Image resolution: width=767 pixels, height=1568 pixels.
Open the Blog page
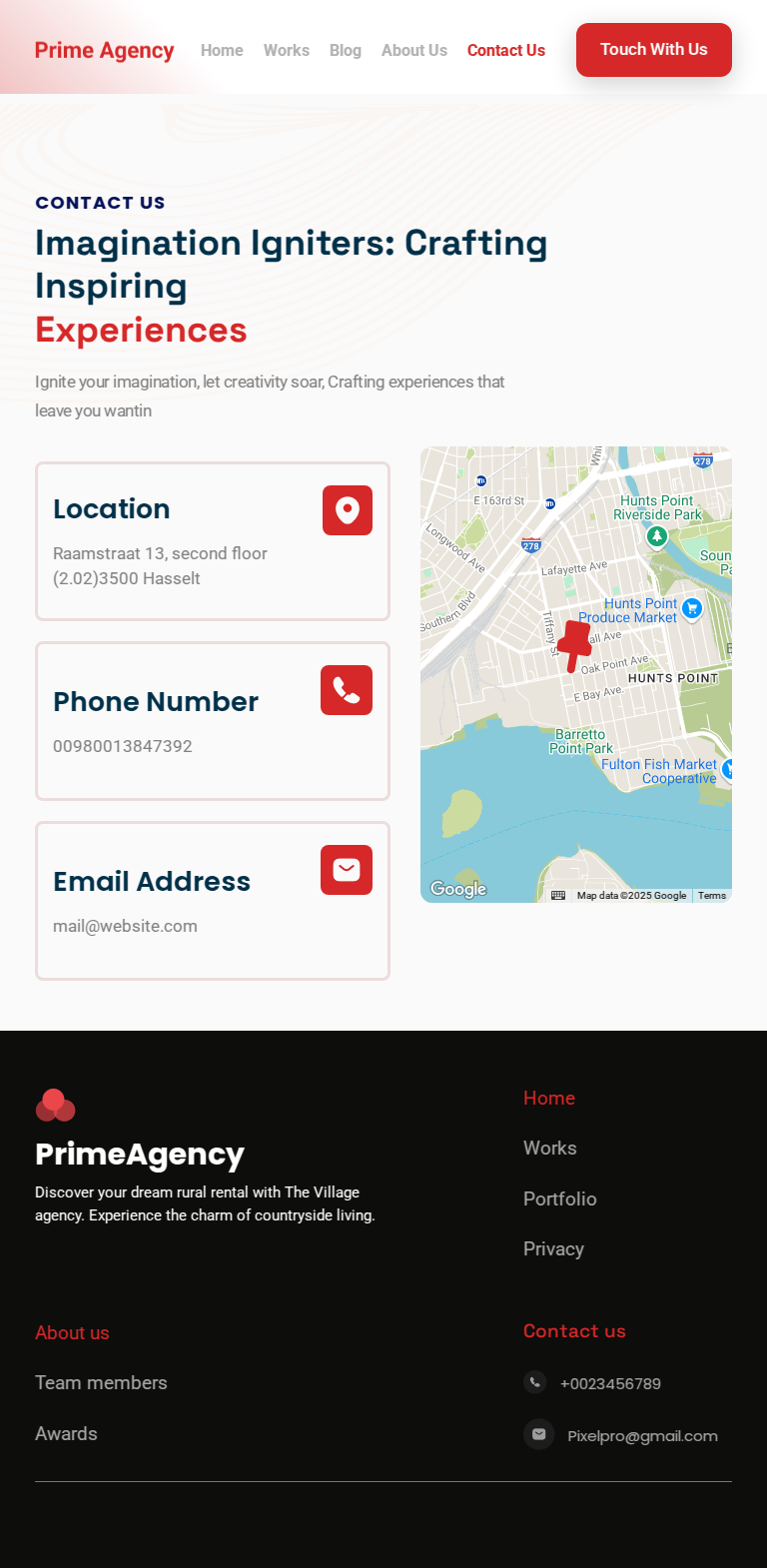[346, 50]
